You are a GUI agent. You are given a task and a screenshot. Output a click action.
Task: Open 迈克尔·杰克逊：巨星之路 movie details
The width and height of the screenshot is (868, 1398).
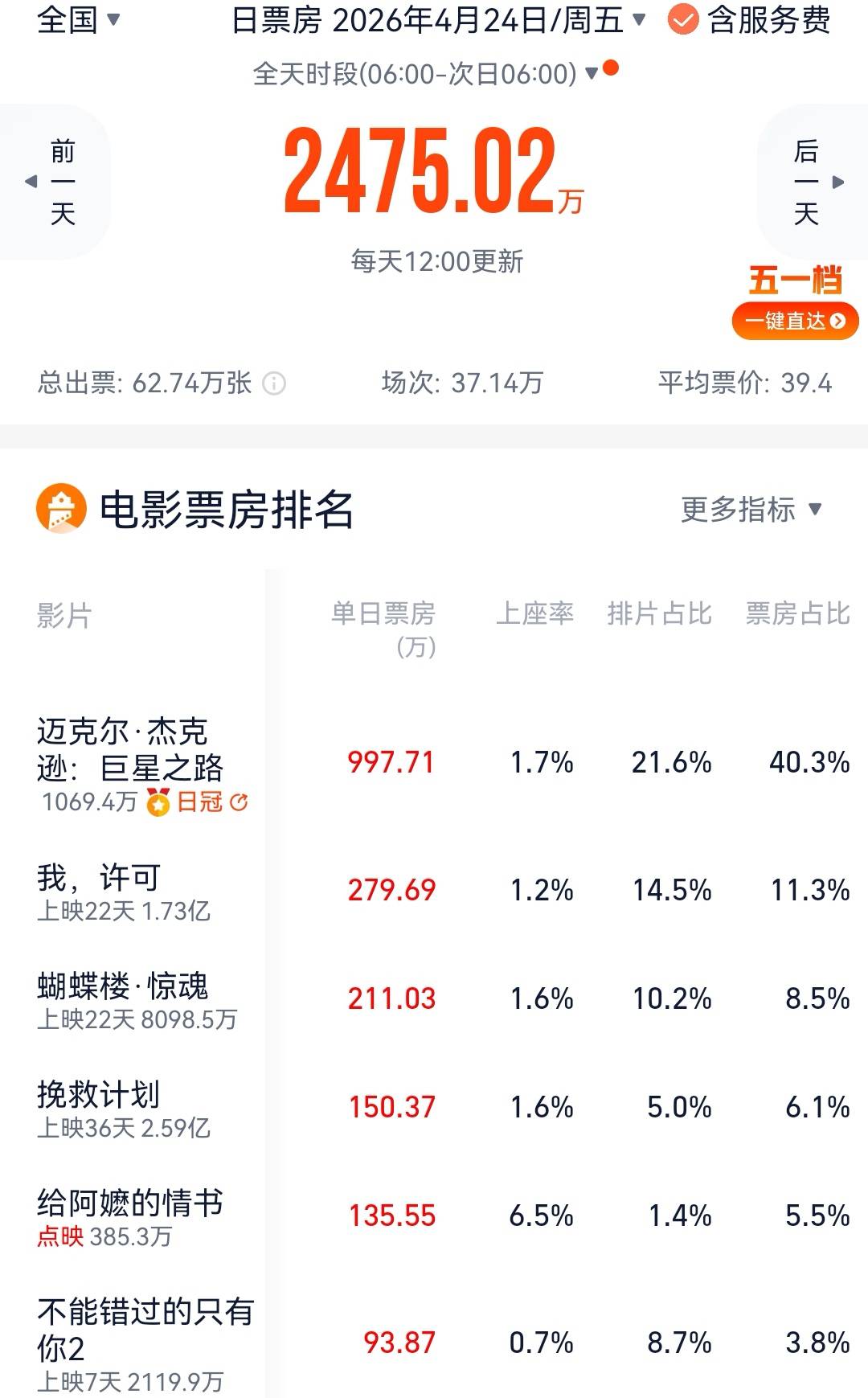tap(129, 749)
